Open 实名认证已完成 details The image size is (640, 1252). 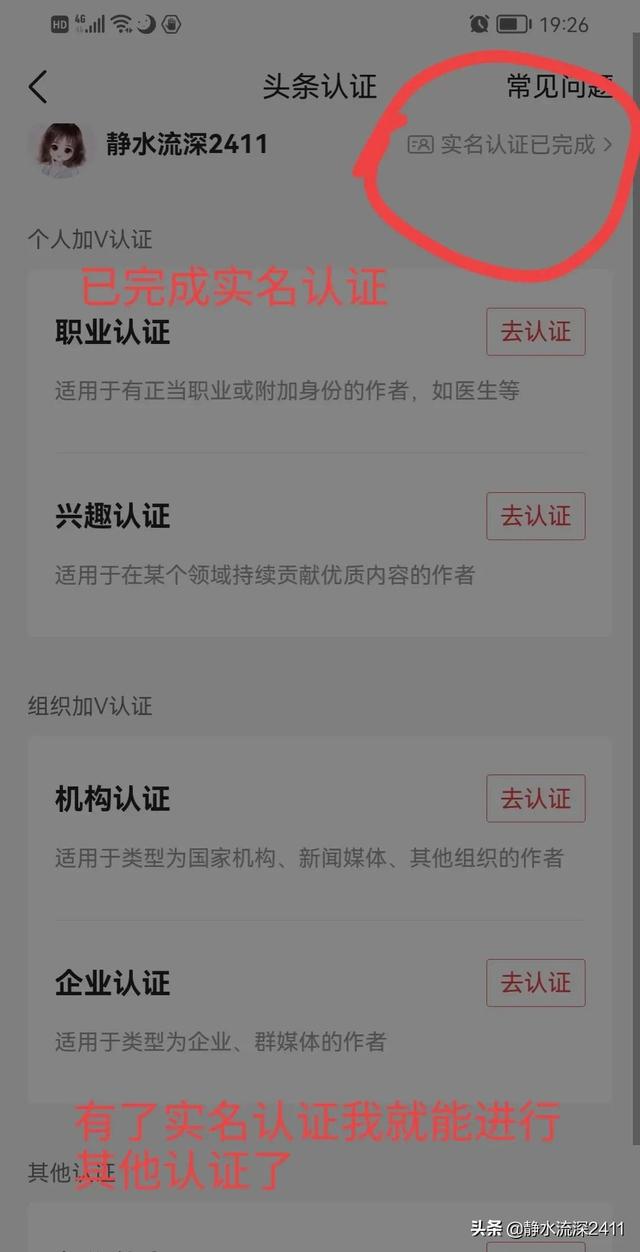pyautogui.click(x=510, y=145)
